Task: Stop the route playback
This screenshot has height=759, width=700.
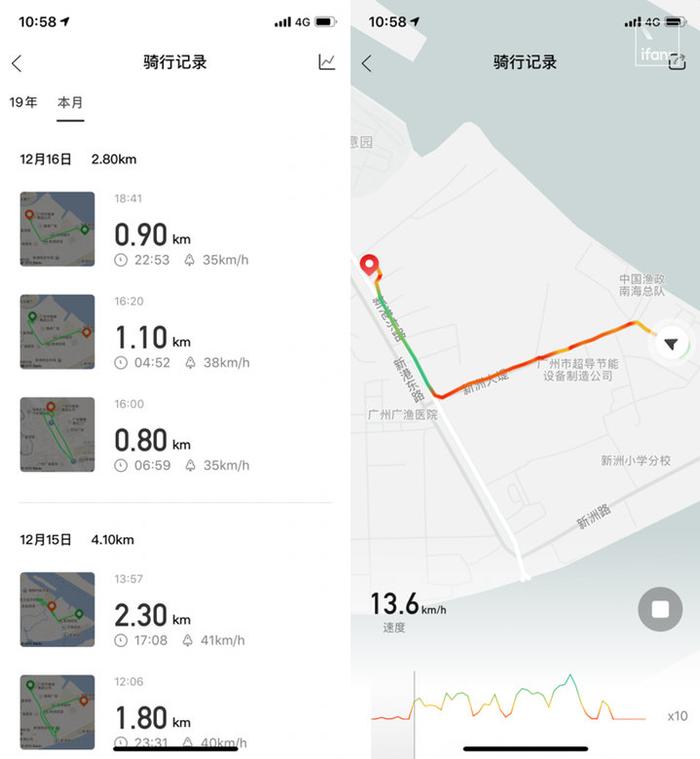Action: pyautogui.click(x=660, y=609)
